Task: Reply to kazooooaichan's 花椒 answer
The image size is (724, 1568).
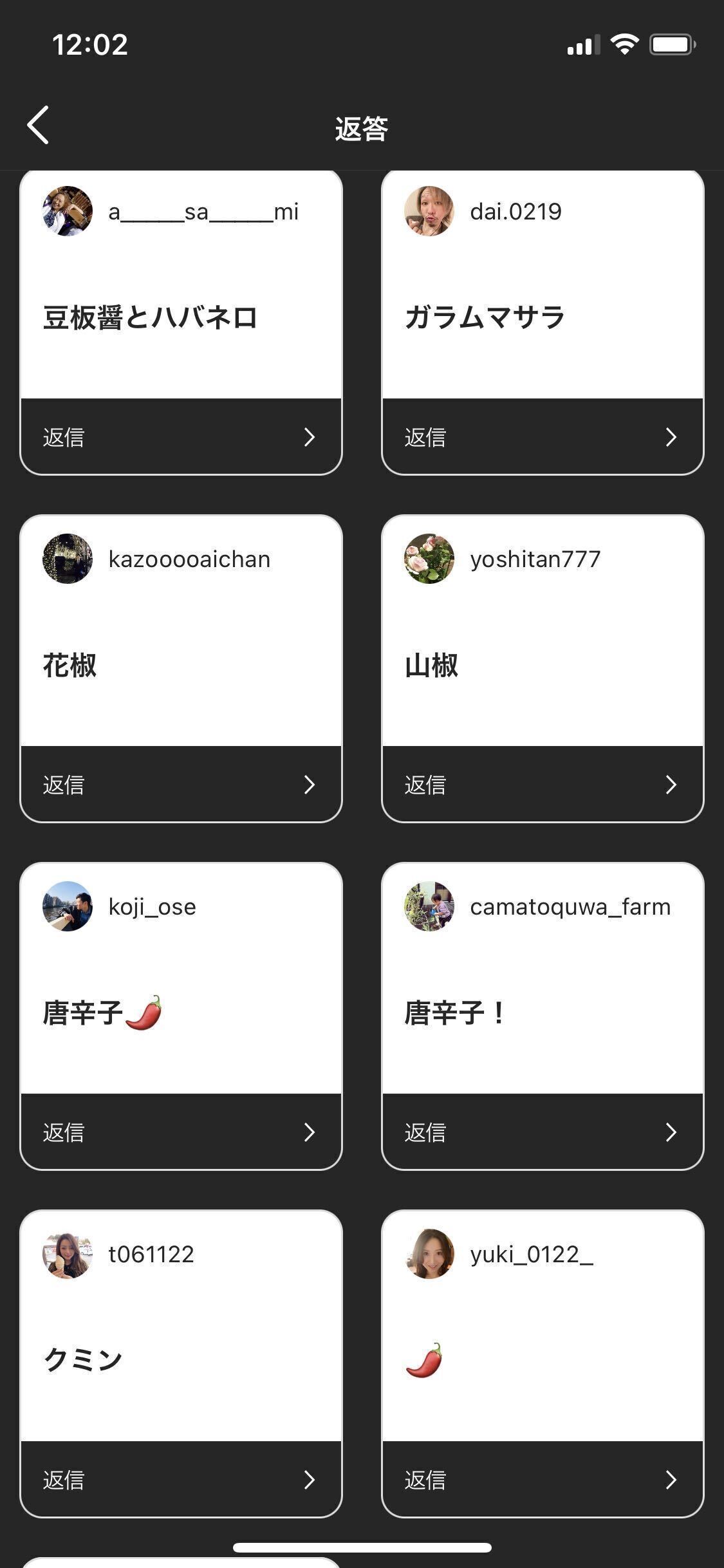Action: [x=180, y=785]
